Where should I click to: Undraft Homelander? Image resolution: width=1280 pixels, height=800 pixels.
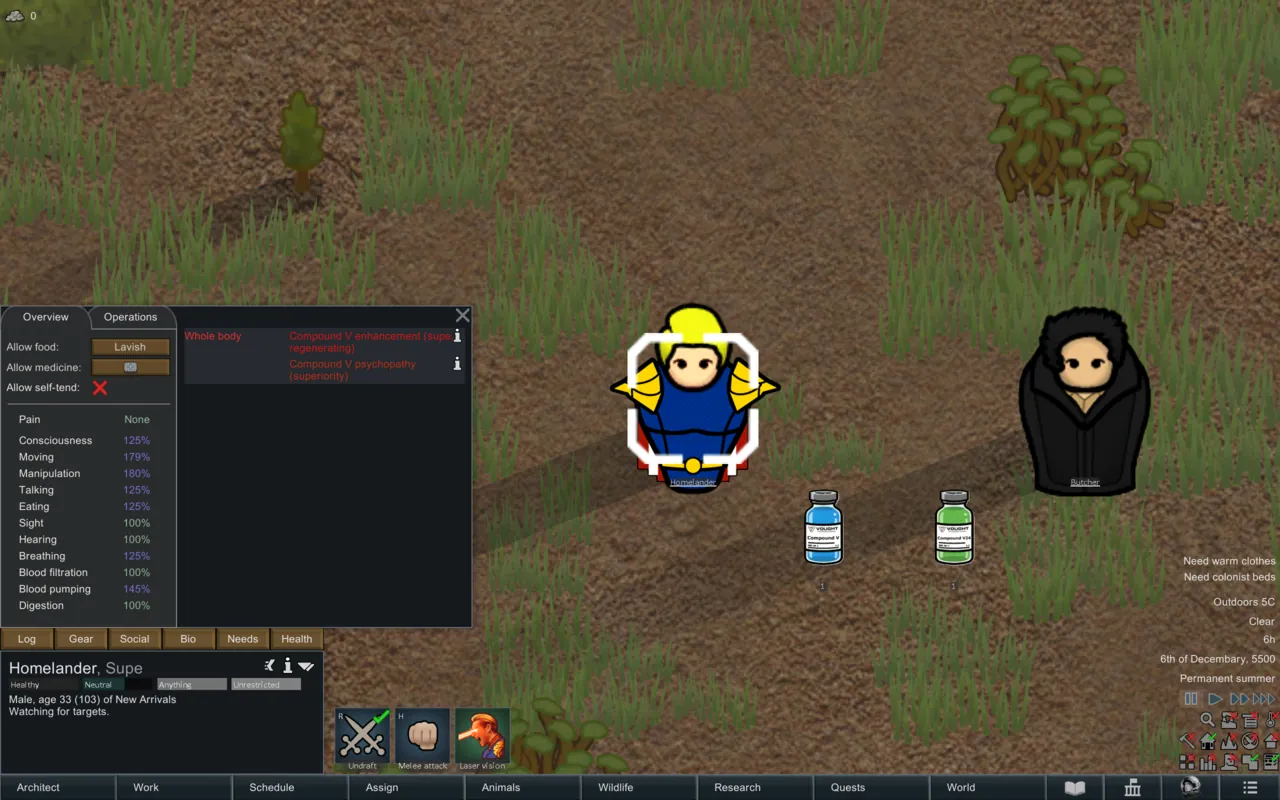[362, 738]
